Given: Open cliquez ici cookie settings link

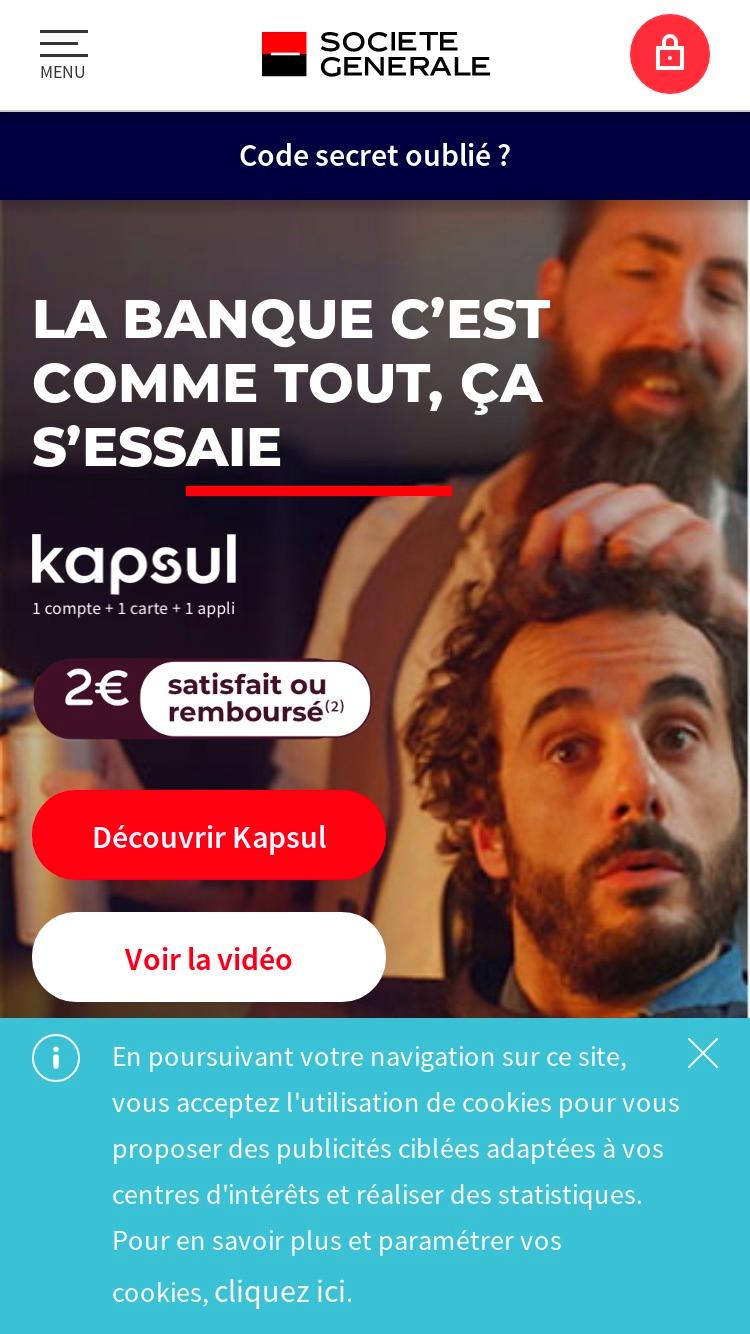Looking at the screenshot, I should click(x=283, y=1291).
